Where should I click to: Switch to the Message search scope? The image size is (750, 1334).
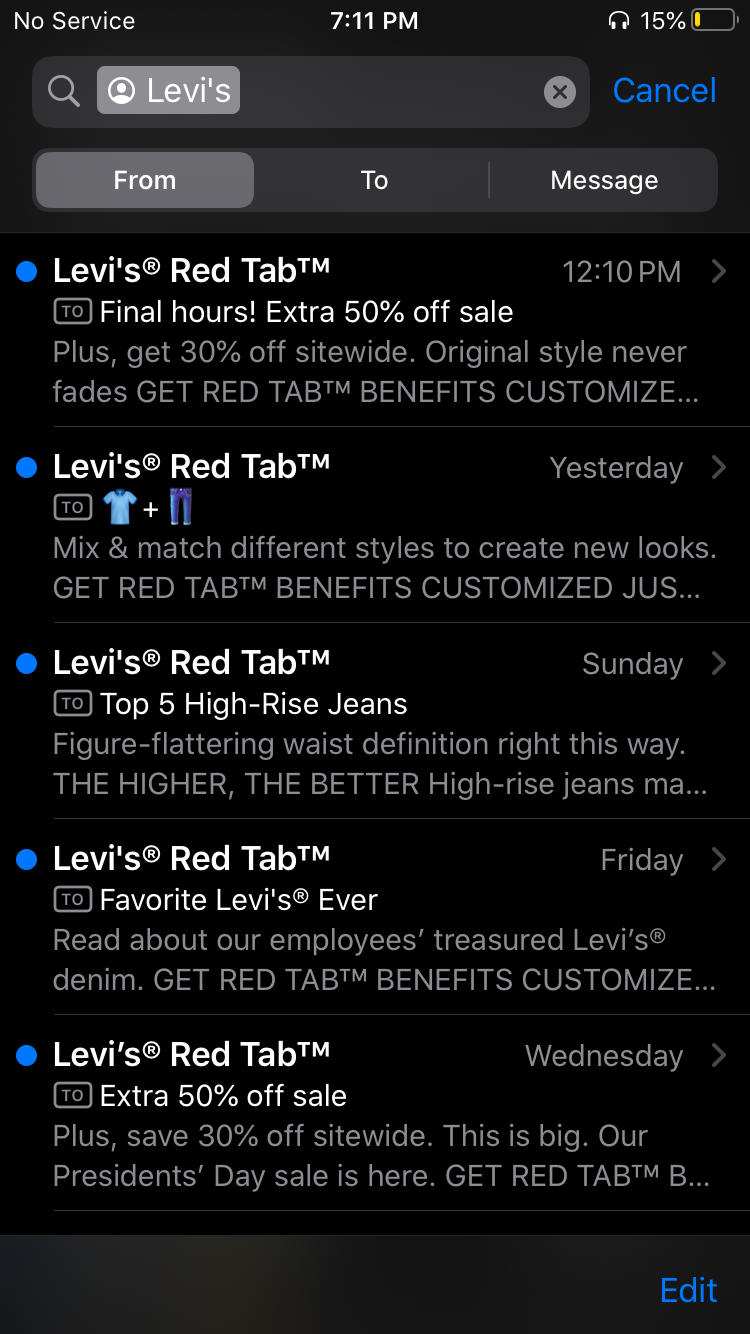click(604, 180)
